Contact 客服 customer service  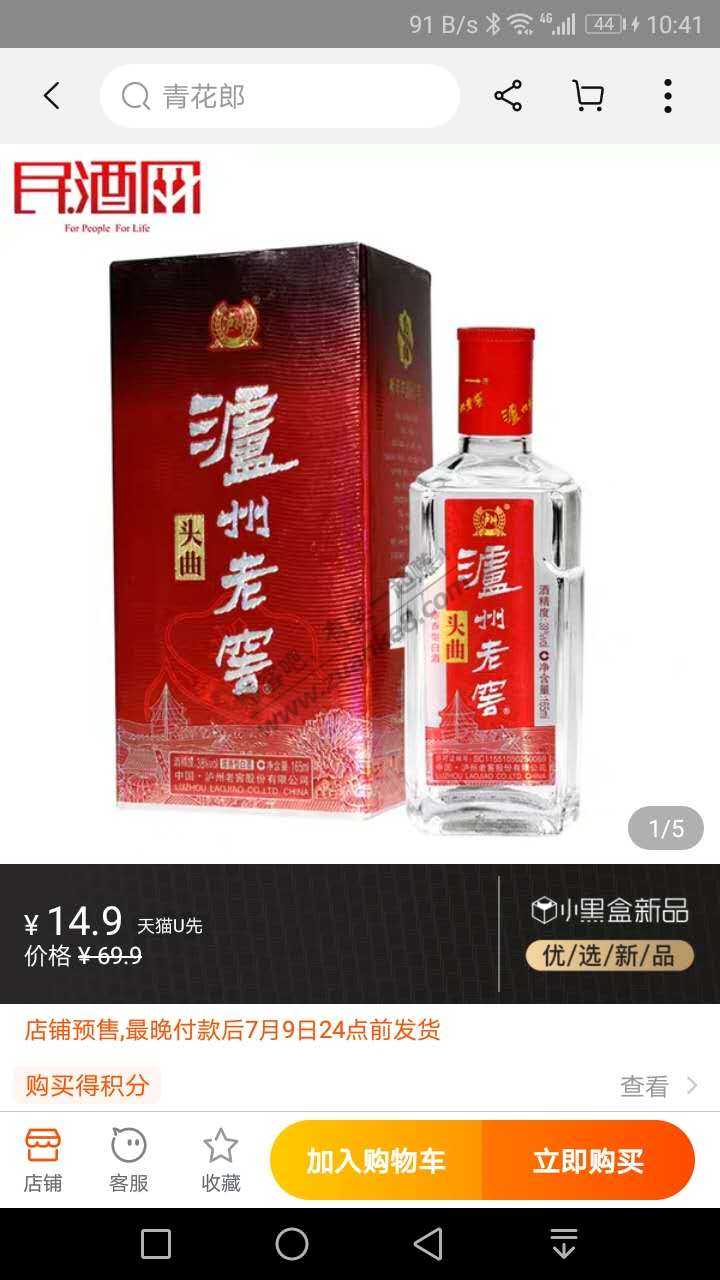coord(129,1160)
